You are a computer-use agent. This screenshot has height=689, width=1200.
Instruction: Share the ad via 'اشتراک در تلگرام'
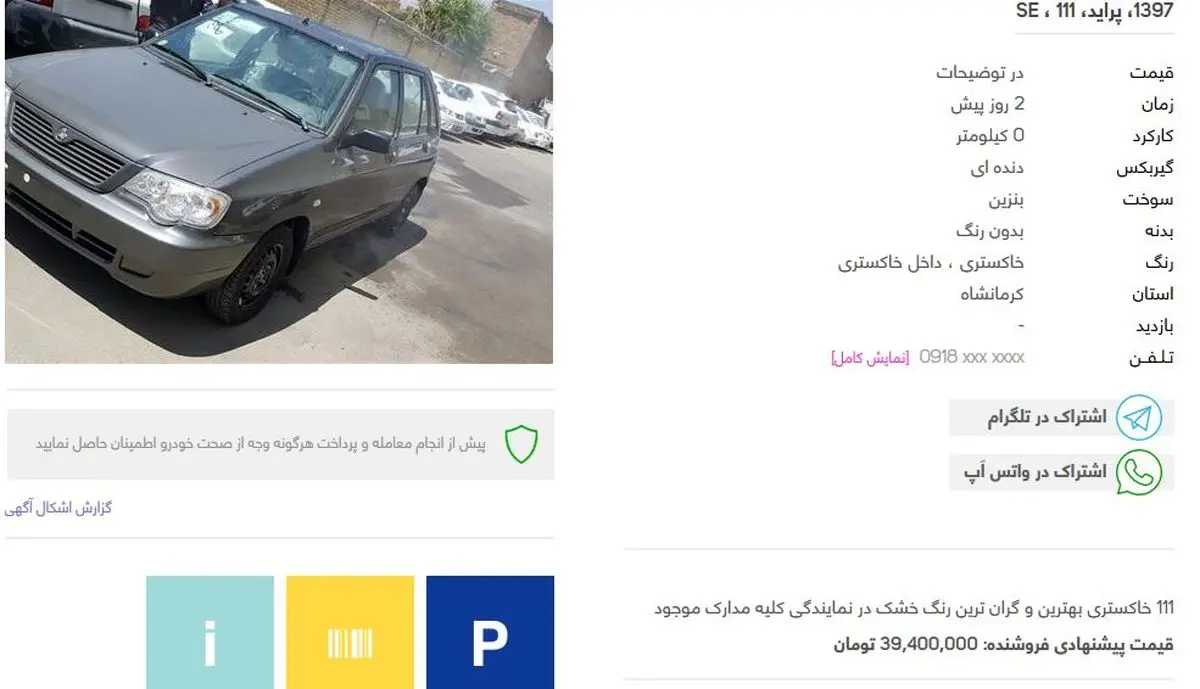pos(1056,417)
